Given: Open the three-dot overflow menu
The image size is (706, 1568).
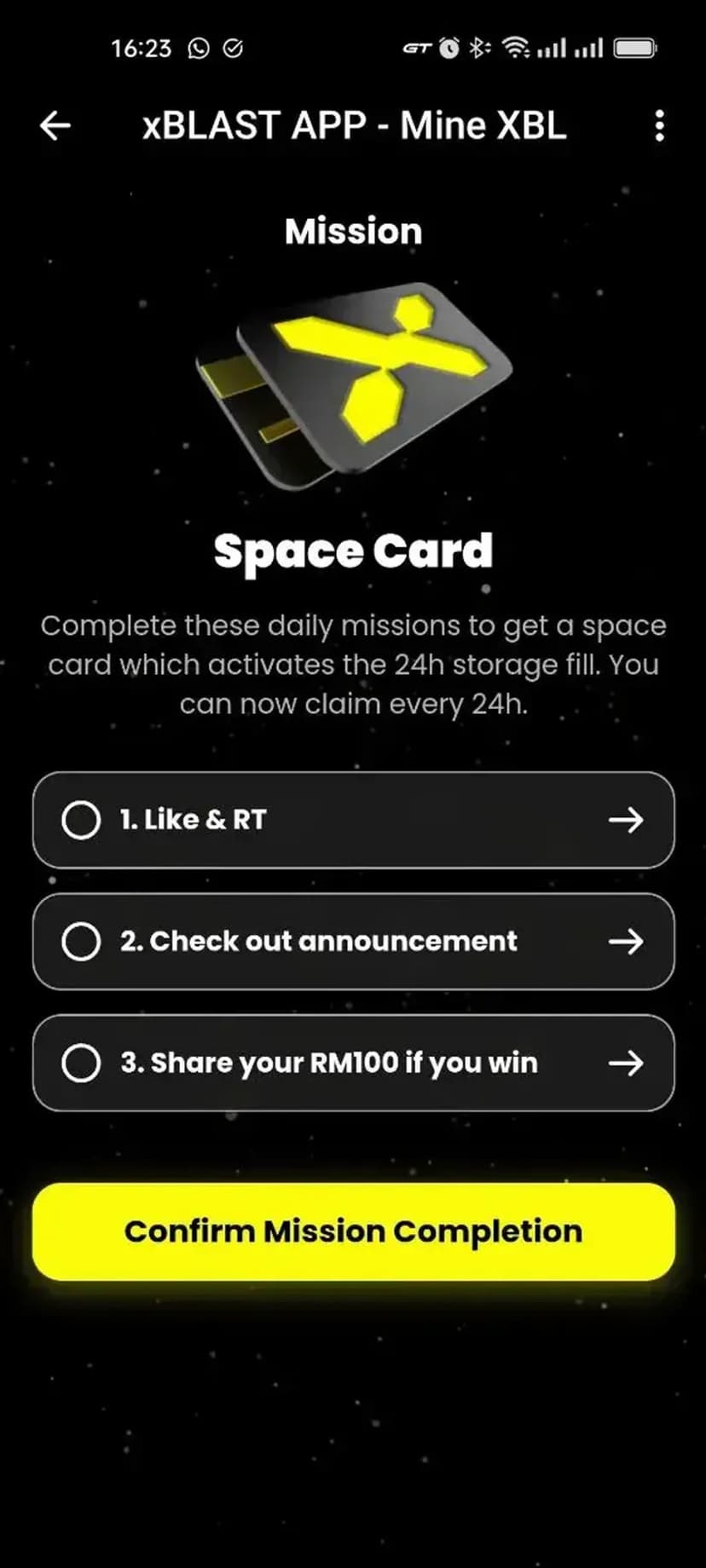Looking at the screenshot, I should coord(659,126).
